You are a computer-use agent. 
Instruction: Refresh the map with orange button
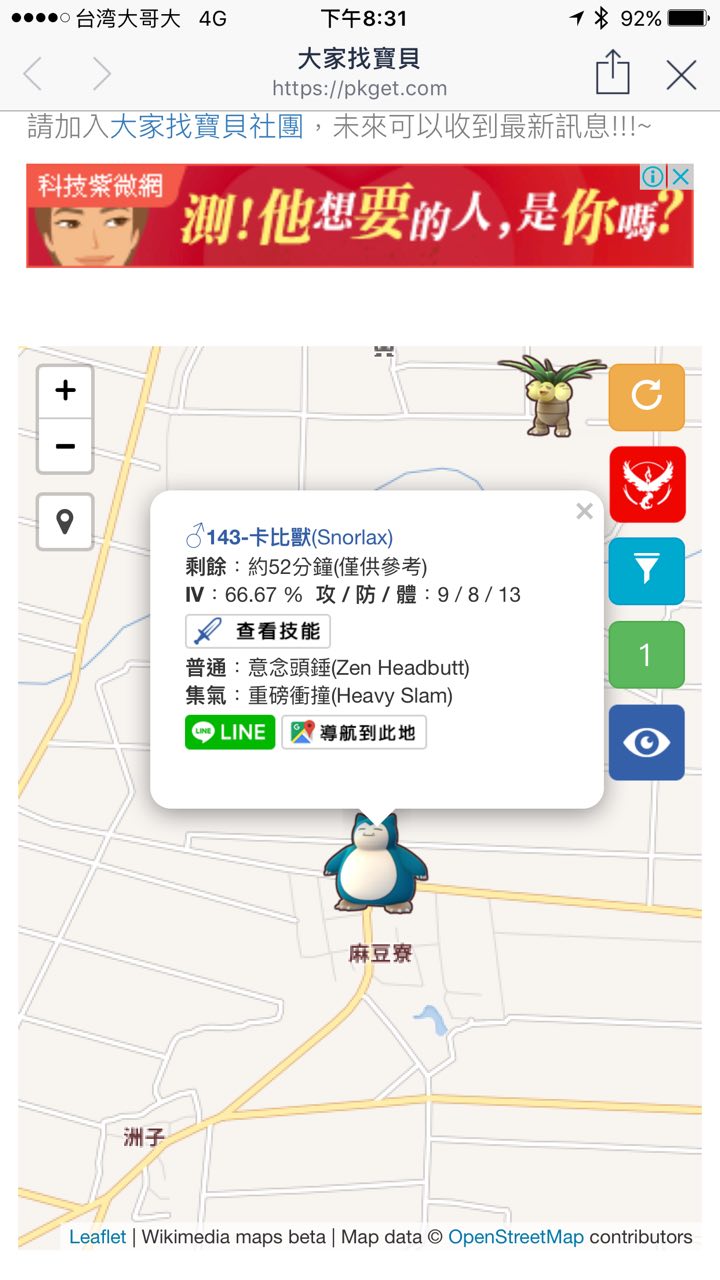pos(646,396)
